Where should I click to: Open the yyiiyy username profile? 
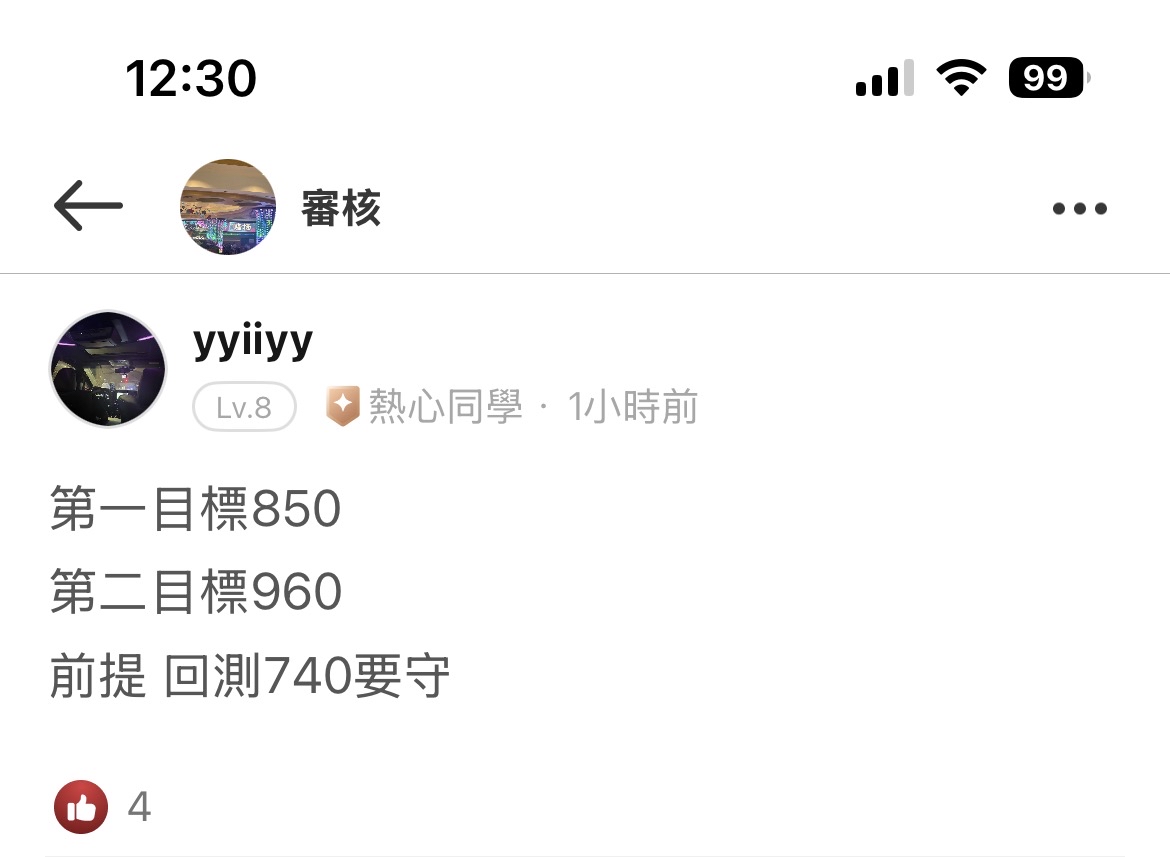[253, 342]
